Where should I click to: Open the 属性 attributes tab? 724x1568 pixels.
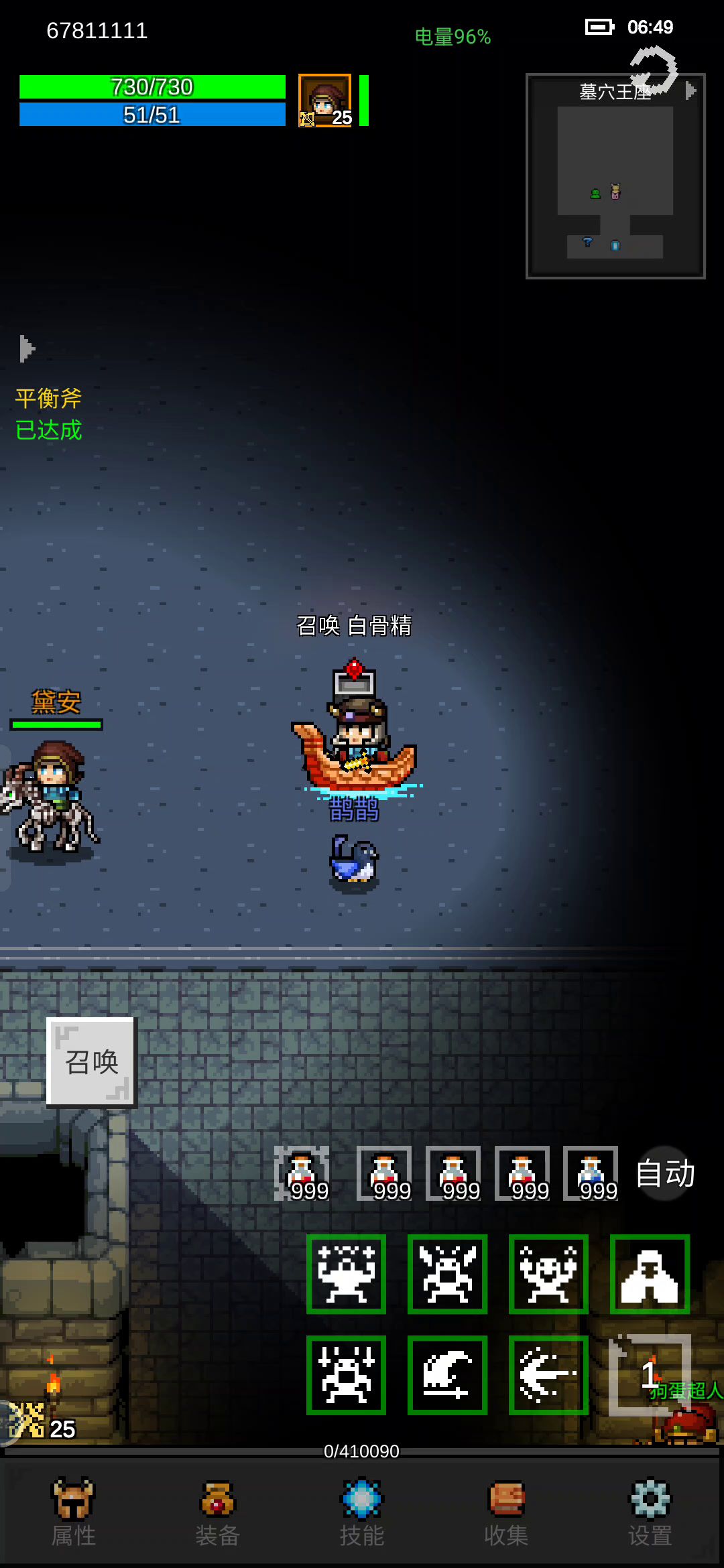pos(73,1513)
